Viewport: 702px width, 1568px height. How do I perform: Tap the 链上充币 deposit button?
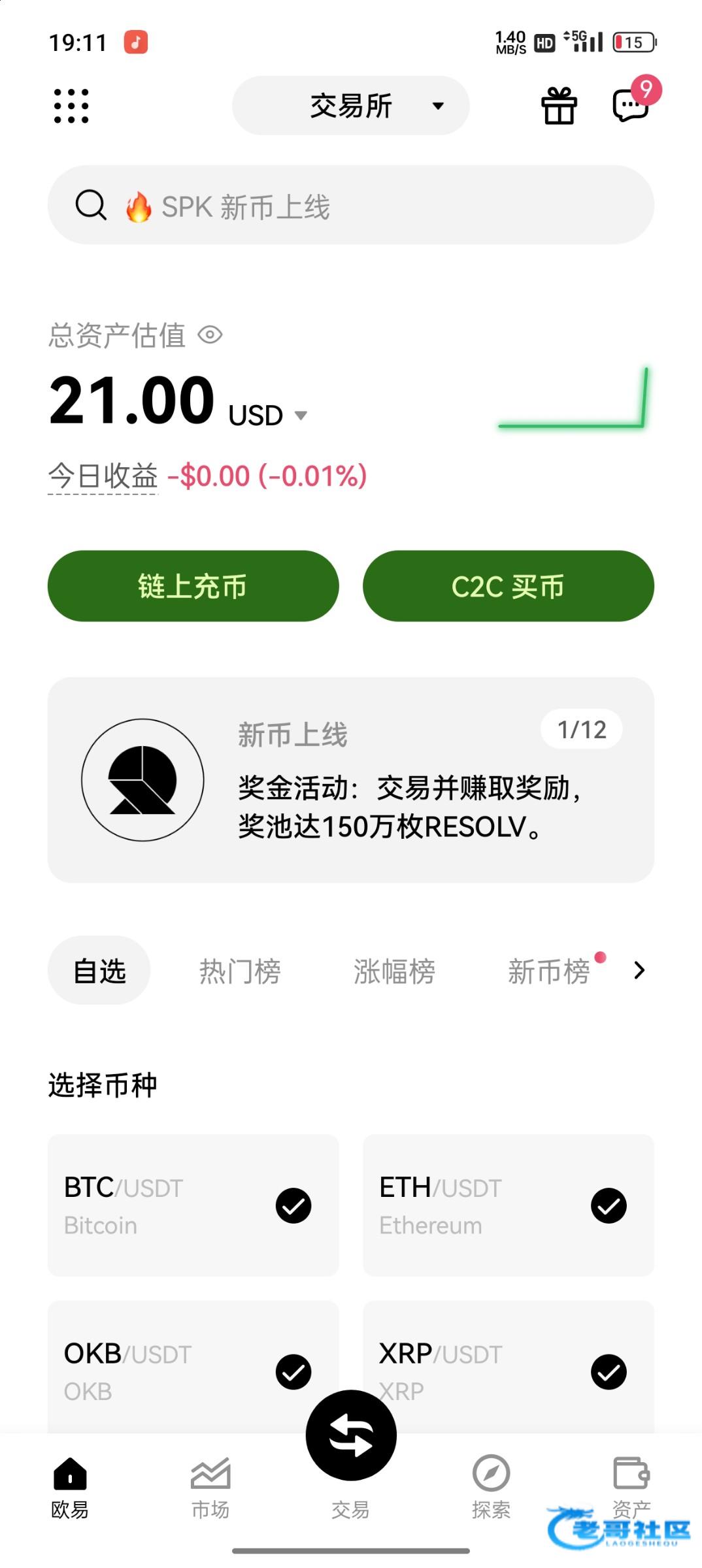tap(193, 586)
